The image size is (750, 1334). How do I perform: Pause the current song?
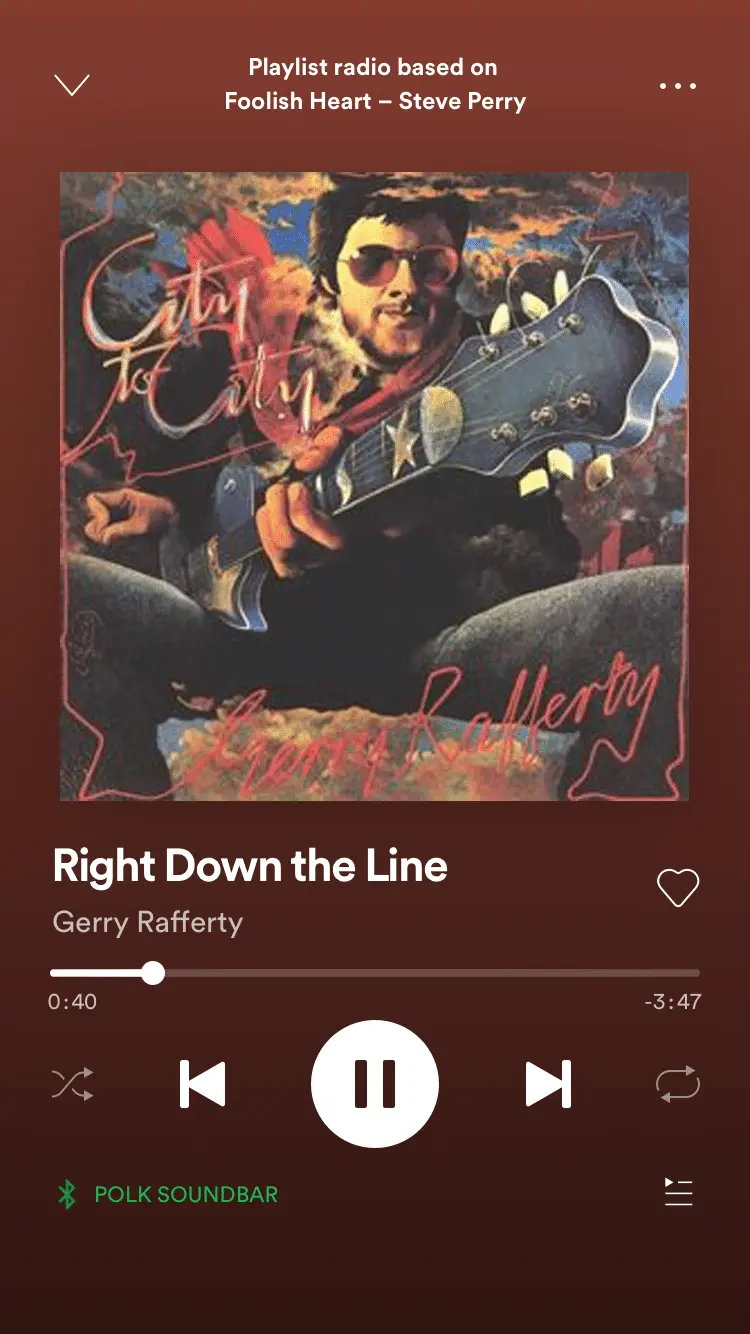375,1084
